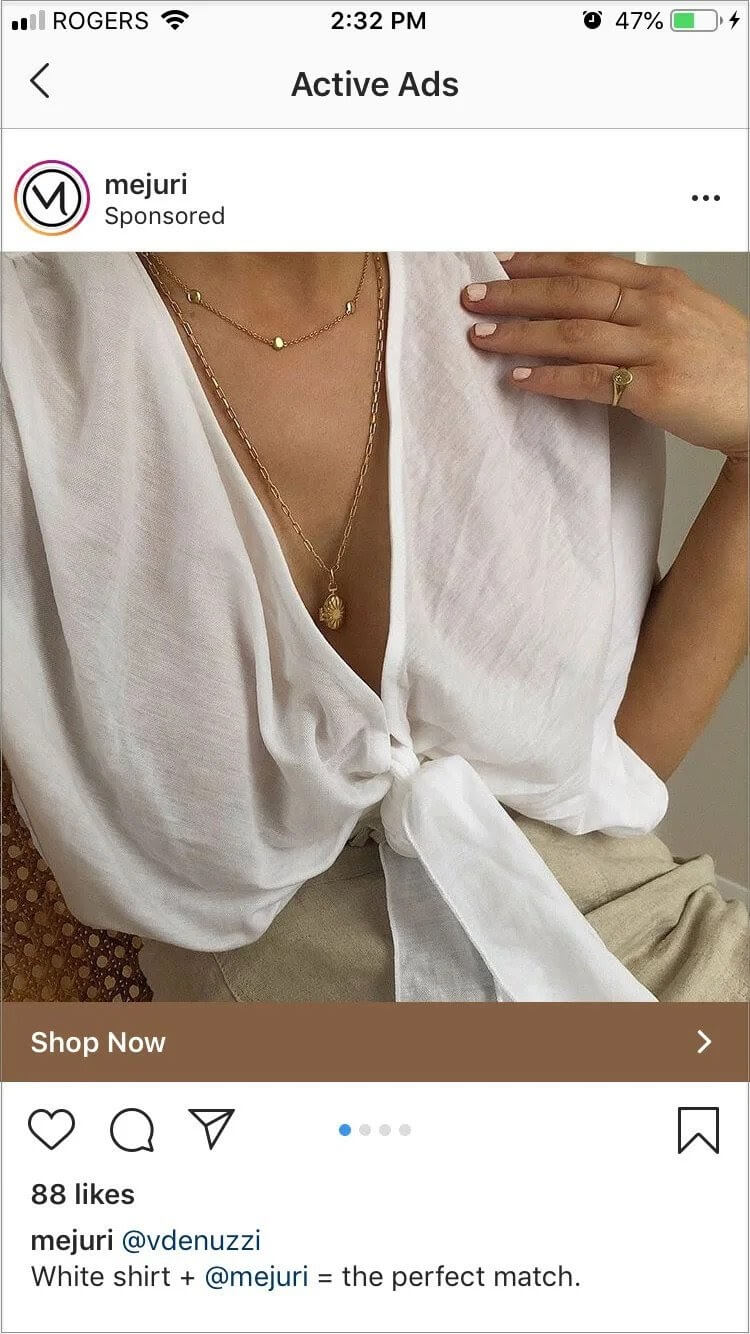Viewport: 750px width, 1334px height.
Task: Open mejuri profile picture
Action: (x=52, y=198)
